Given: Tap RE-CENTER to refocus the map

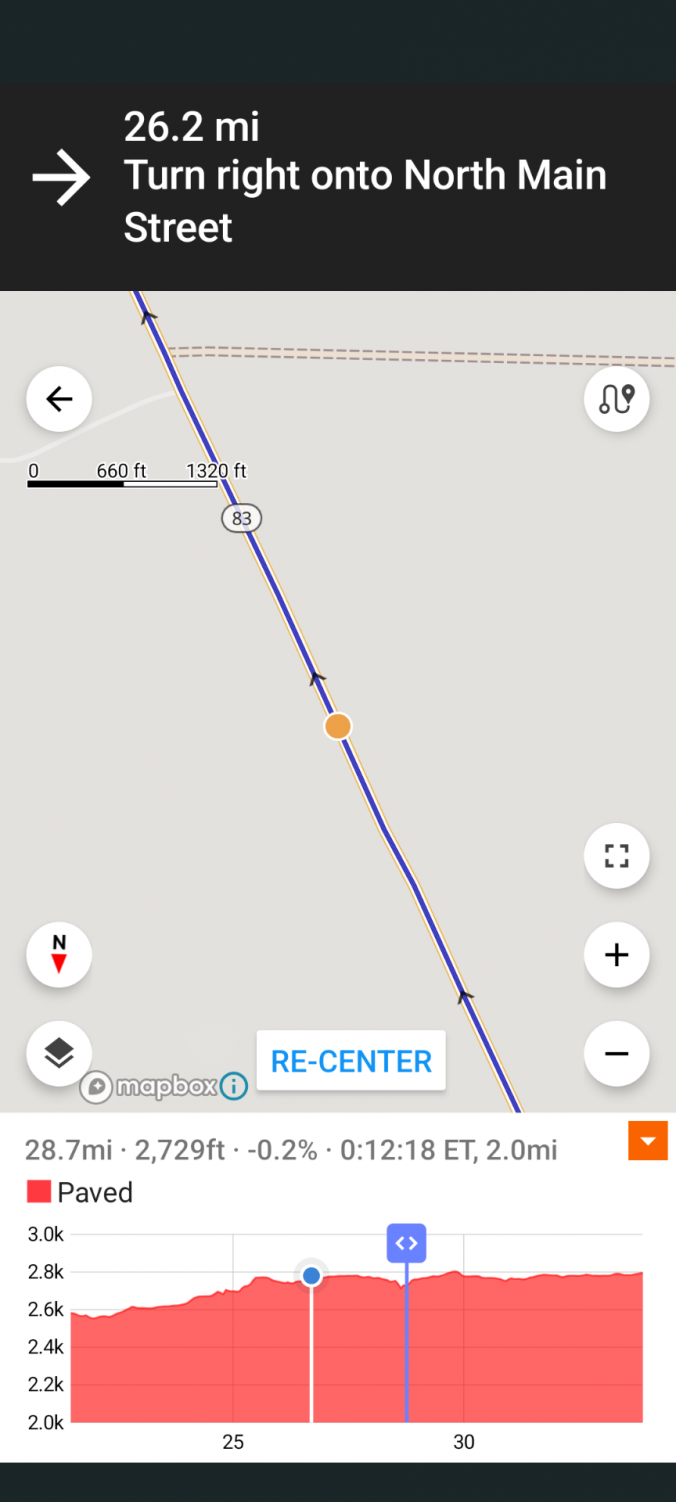Looking at the screenshot, I should tap(351, 1061).
